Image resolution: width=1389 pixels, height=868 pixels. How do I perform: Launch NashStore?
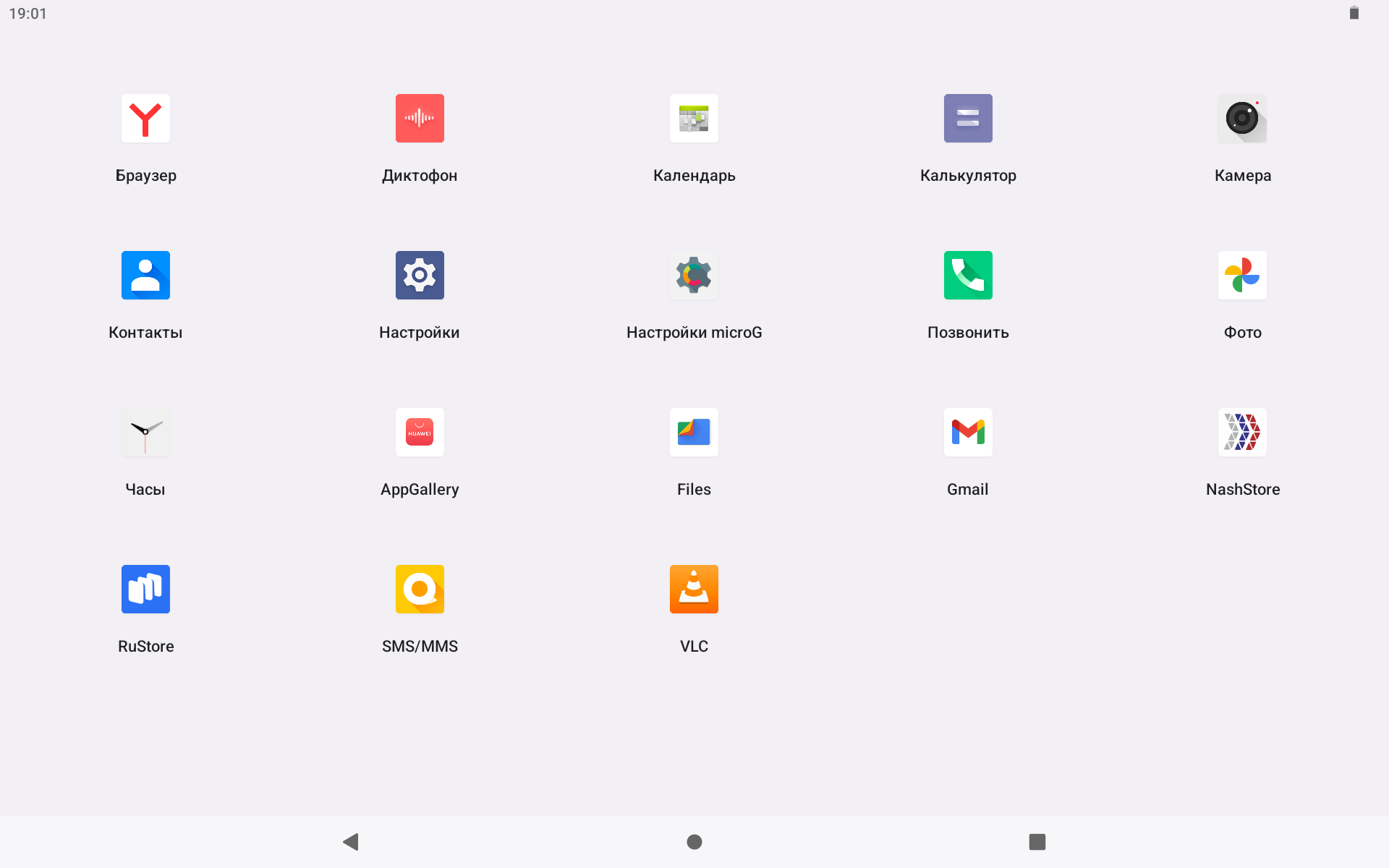pos(1242,433)
